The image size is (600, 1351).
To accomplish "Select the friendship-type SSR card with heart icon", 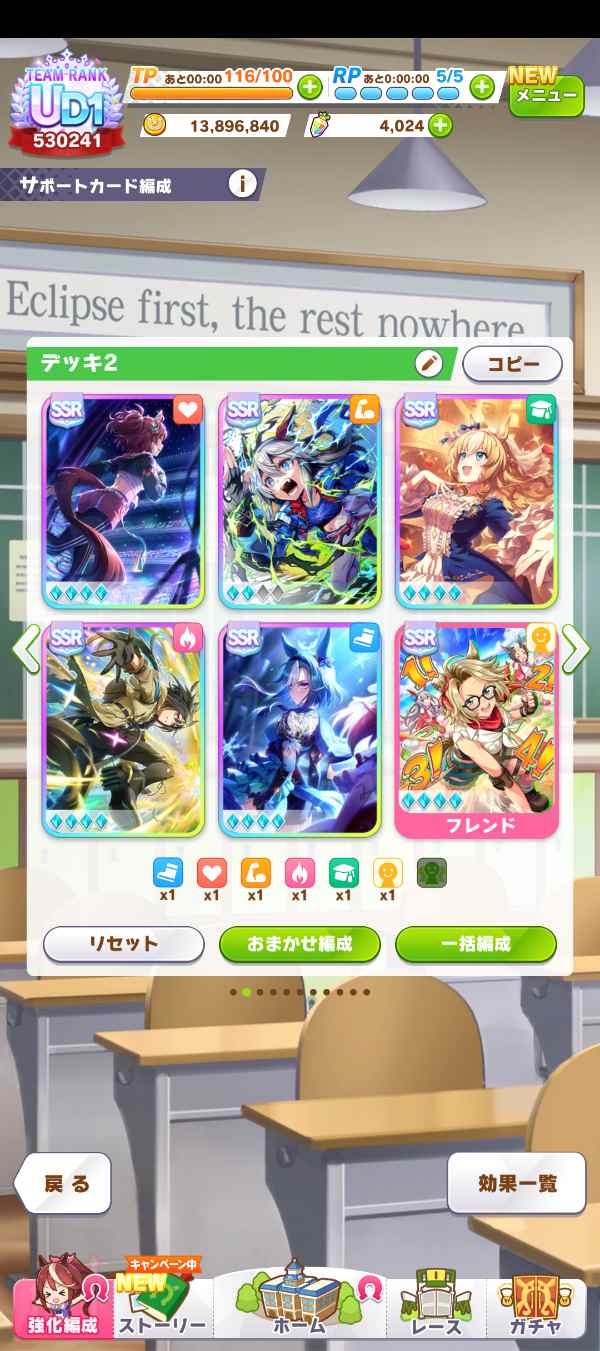I will point(123,501).
